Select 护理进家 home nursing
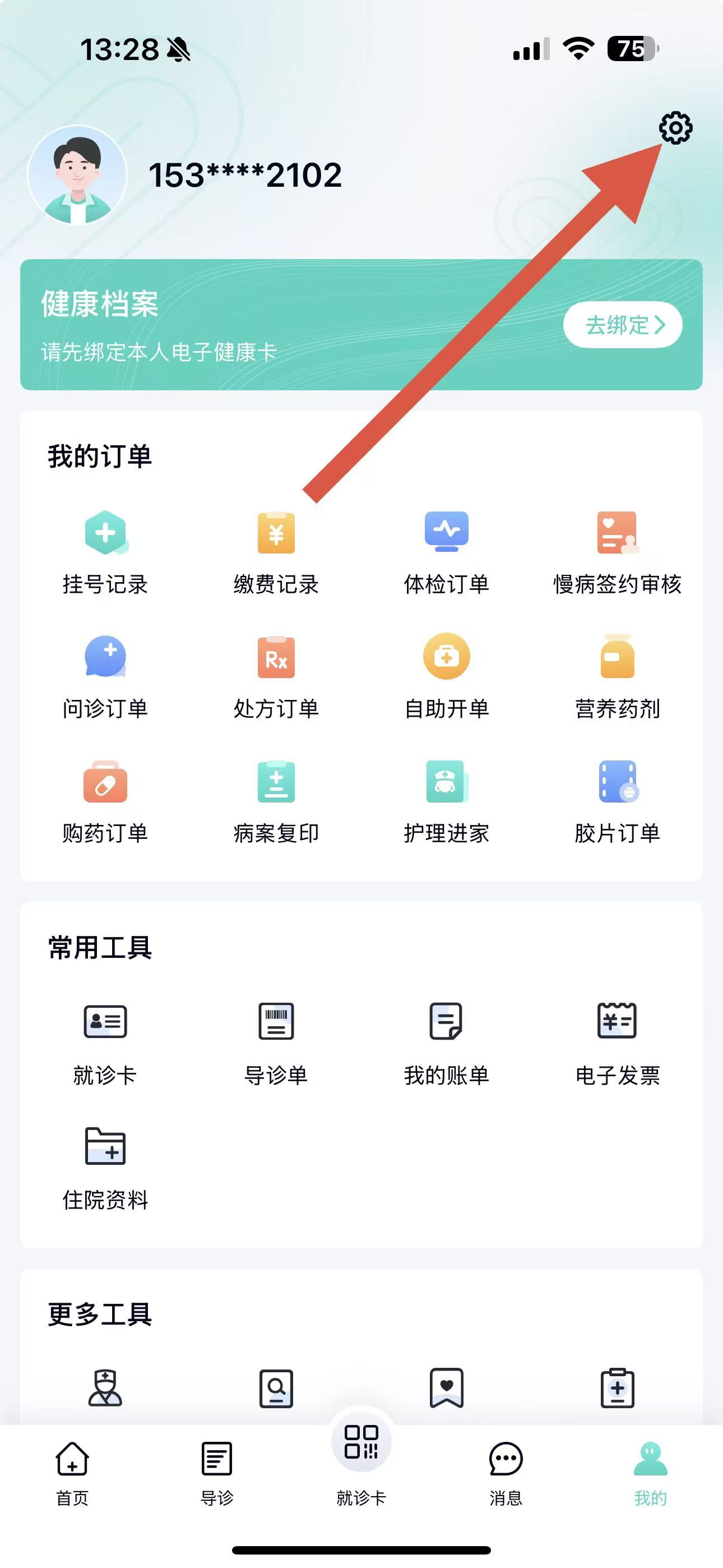 pyautogui.click(x=447, y=800)
